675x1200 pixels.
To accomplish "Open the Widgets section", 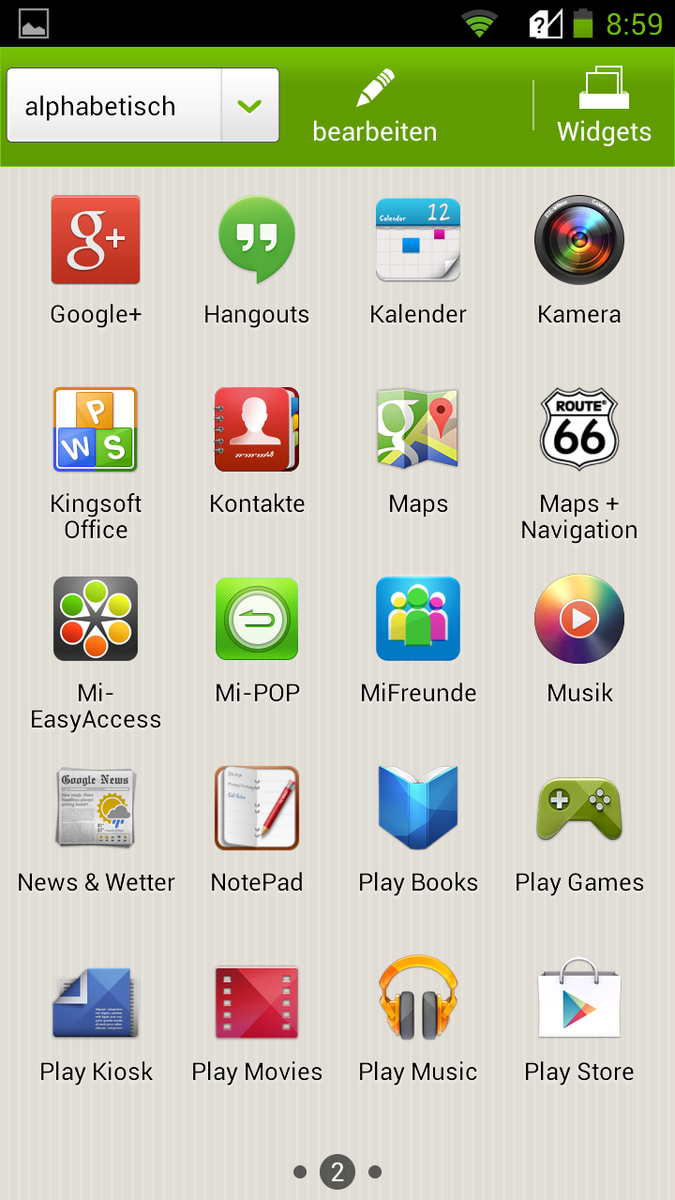I will coord(604,108).
